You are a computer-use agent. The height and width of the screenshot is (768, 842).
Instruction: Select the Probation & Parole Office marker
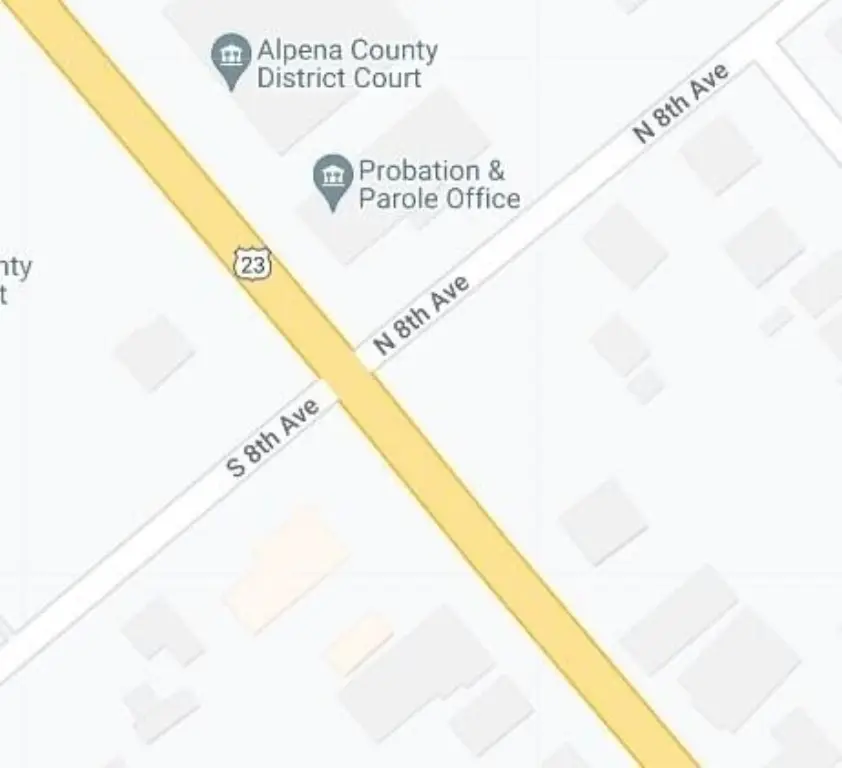coord(333,179)
